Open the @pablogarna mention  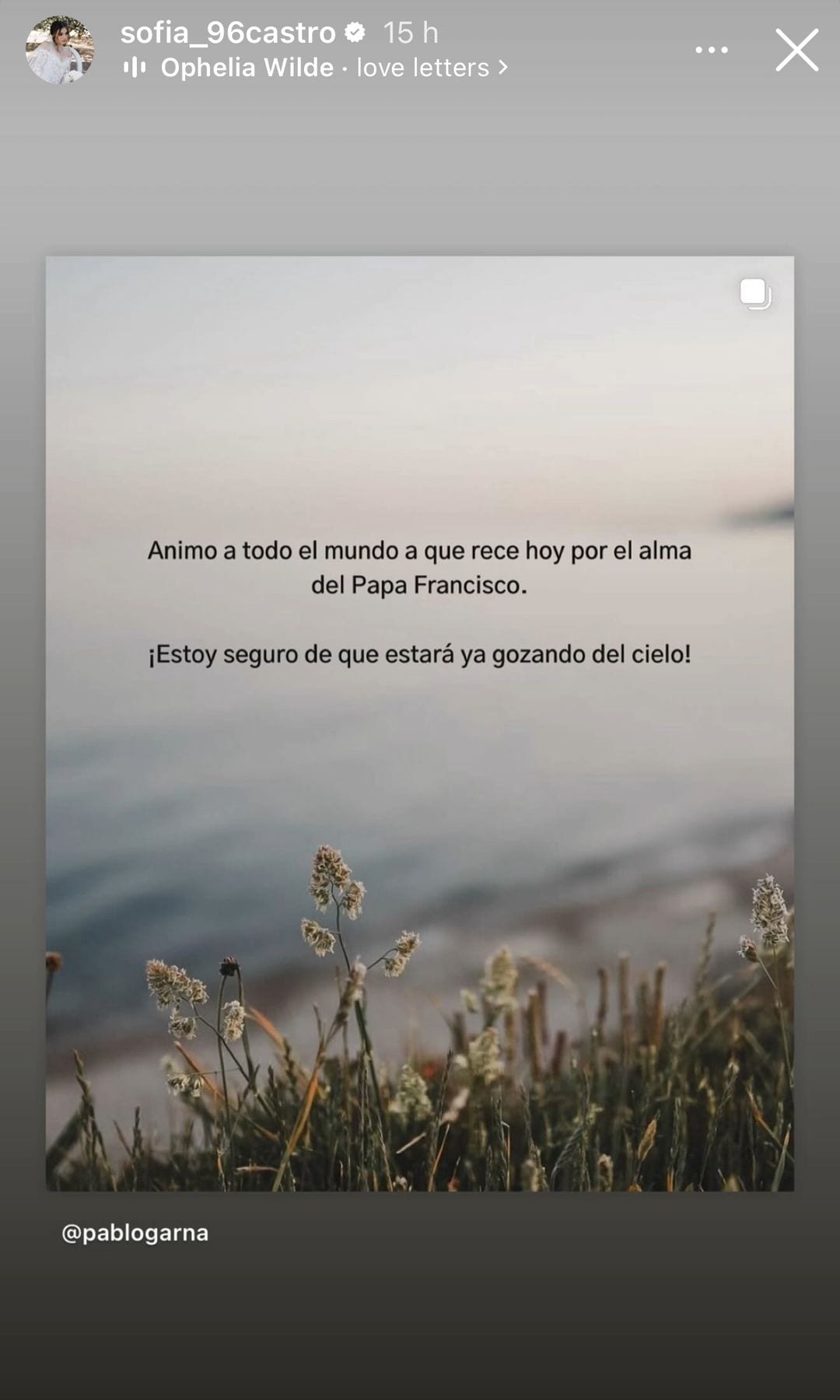point(135,1233)
